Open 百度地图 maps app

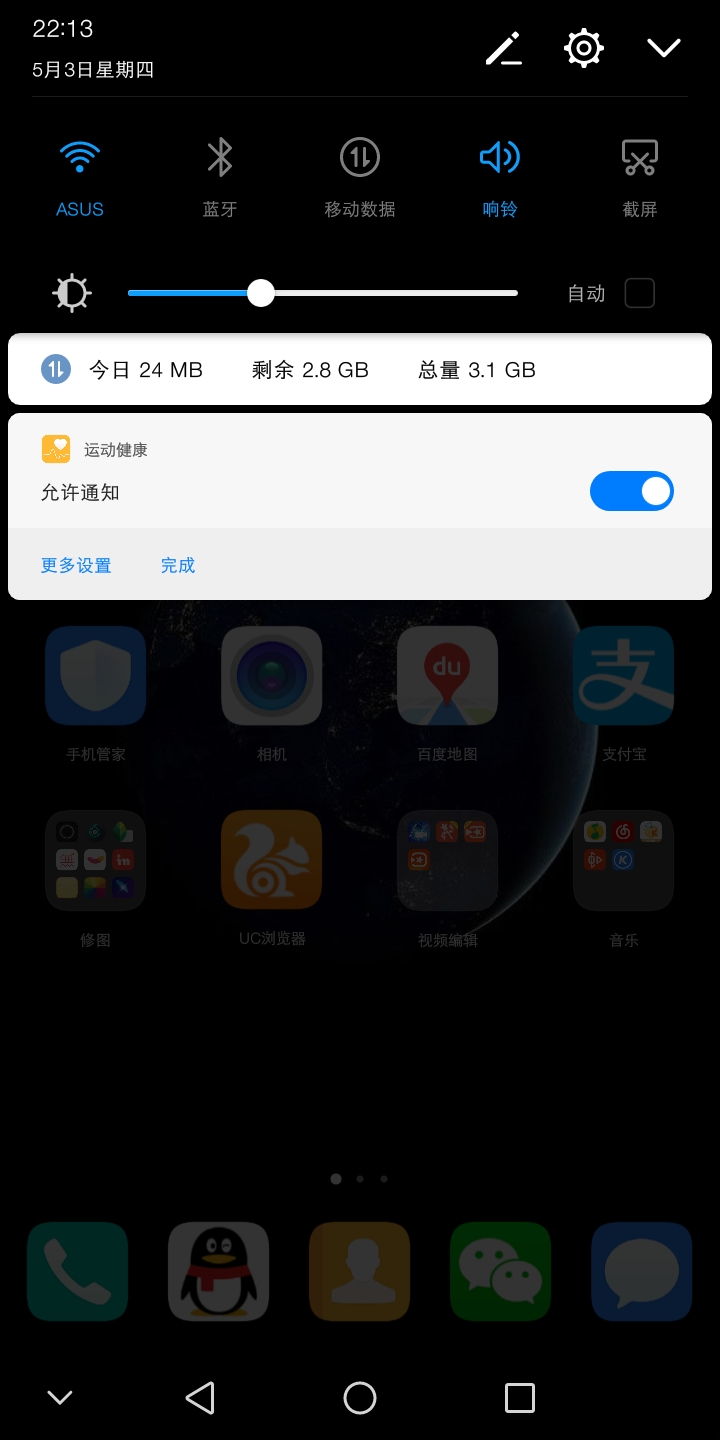coord(447,675)
